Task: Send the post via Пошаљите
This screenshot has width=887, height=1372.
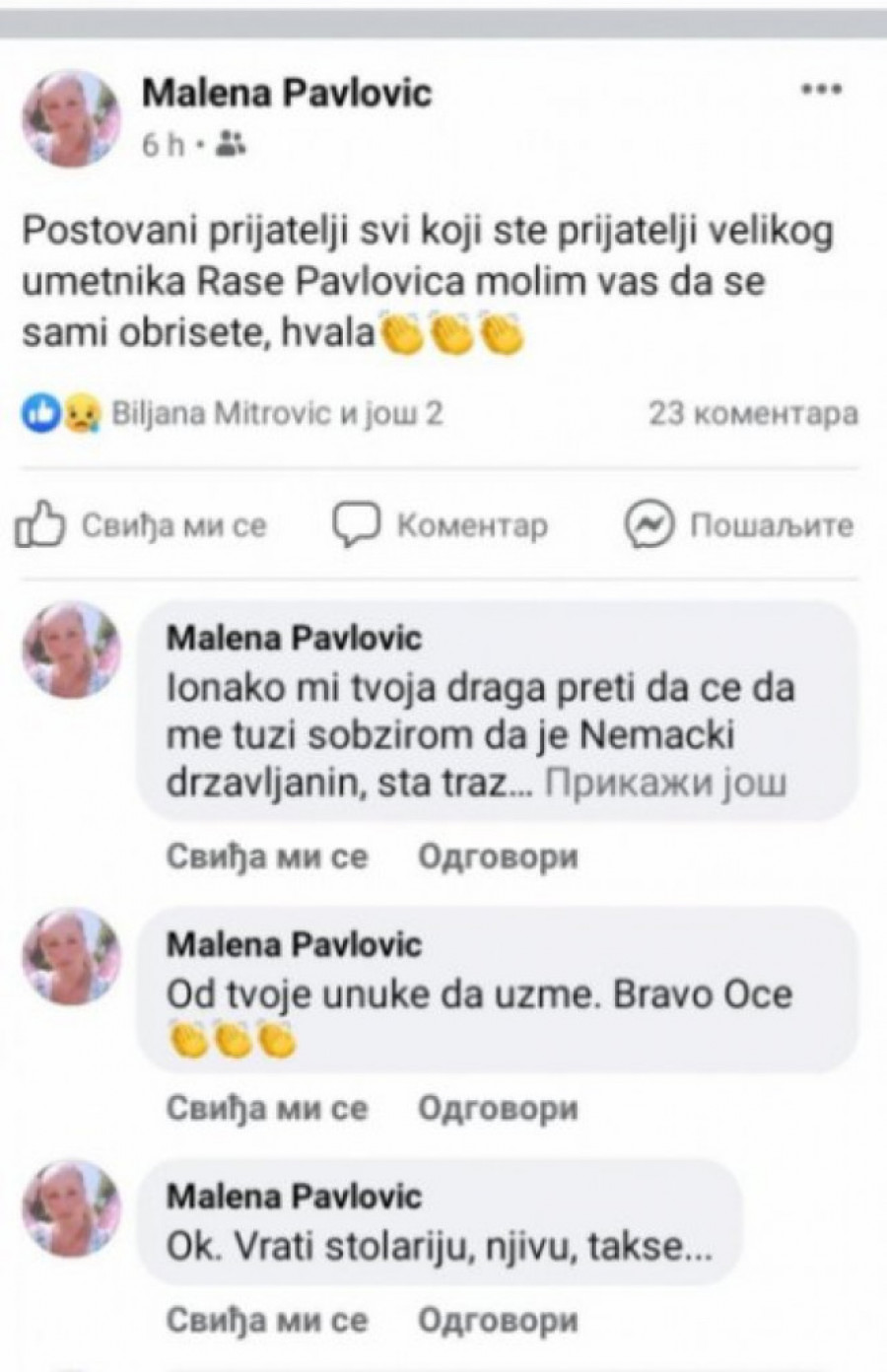Action: click(740, 525)
